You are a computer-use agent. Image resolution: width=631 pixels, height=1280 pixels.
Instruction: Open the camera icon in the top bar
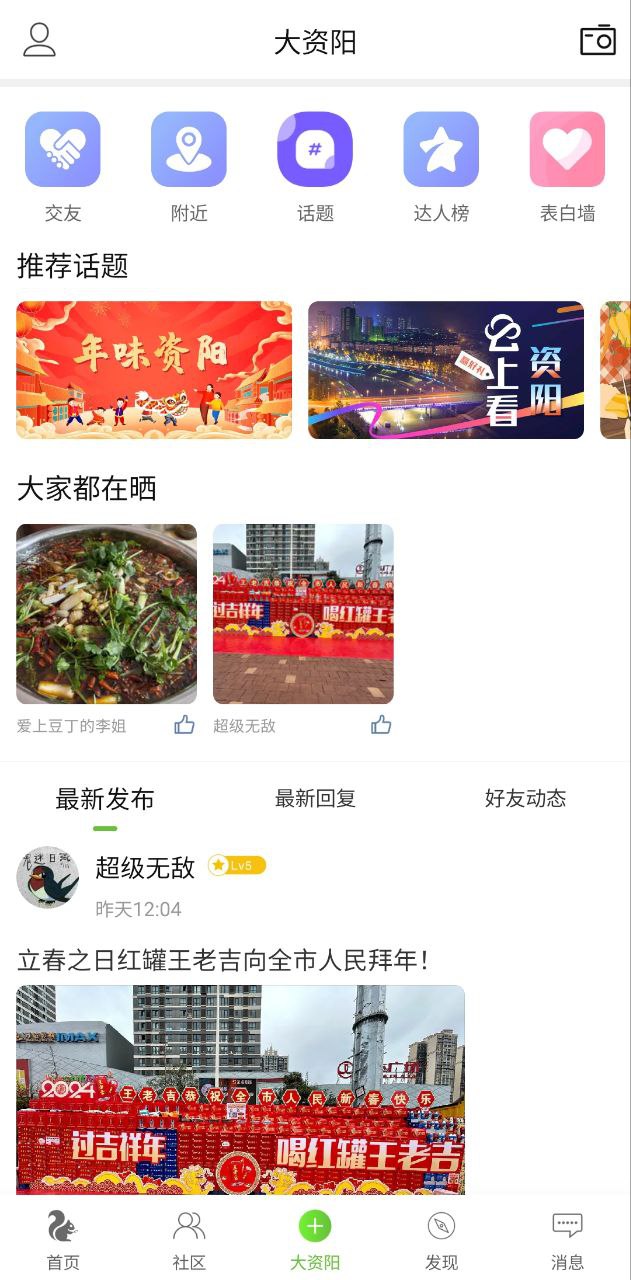point(598,40)
